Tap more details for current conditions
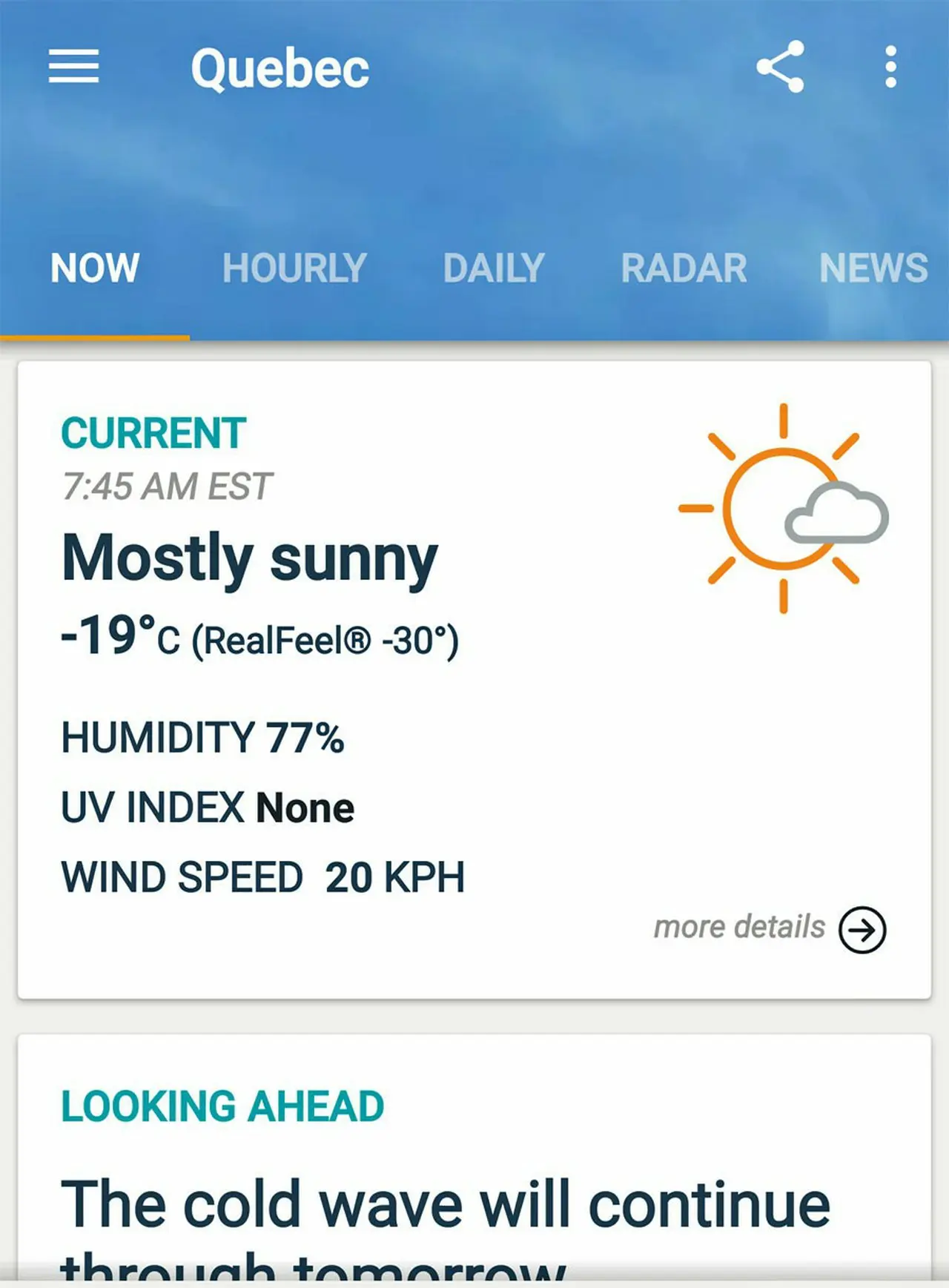 coord(770,928)
